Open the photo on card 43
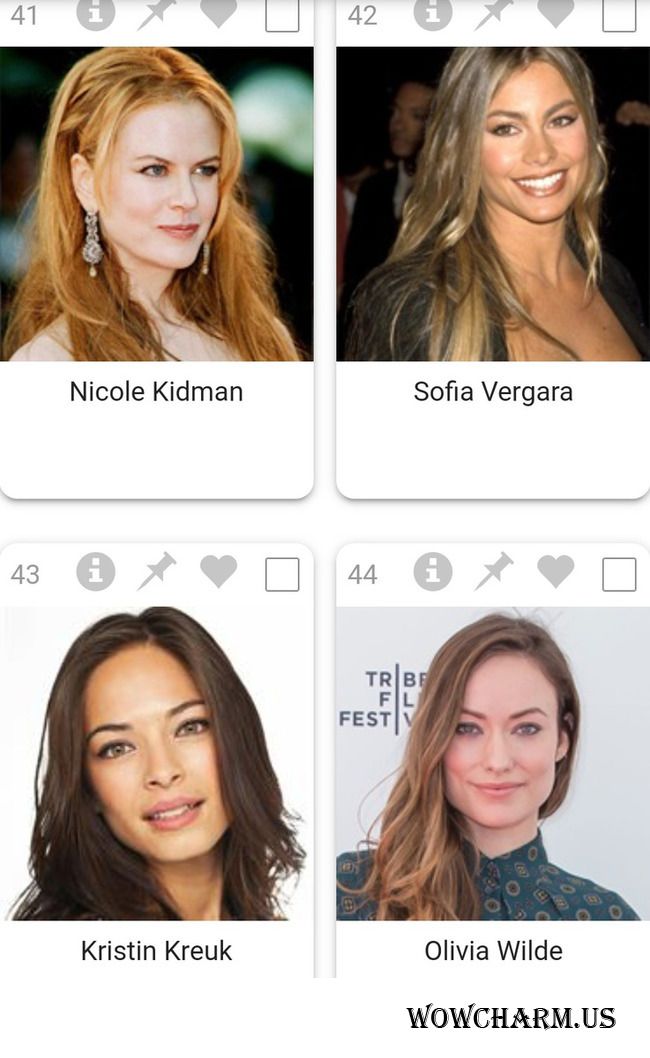 156,763
